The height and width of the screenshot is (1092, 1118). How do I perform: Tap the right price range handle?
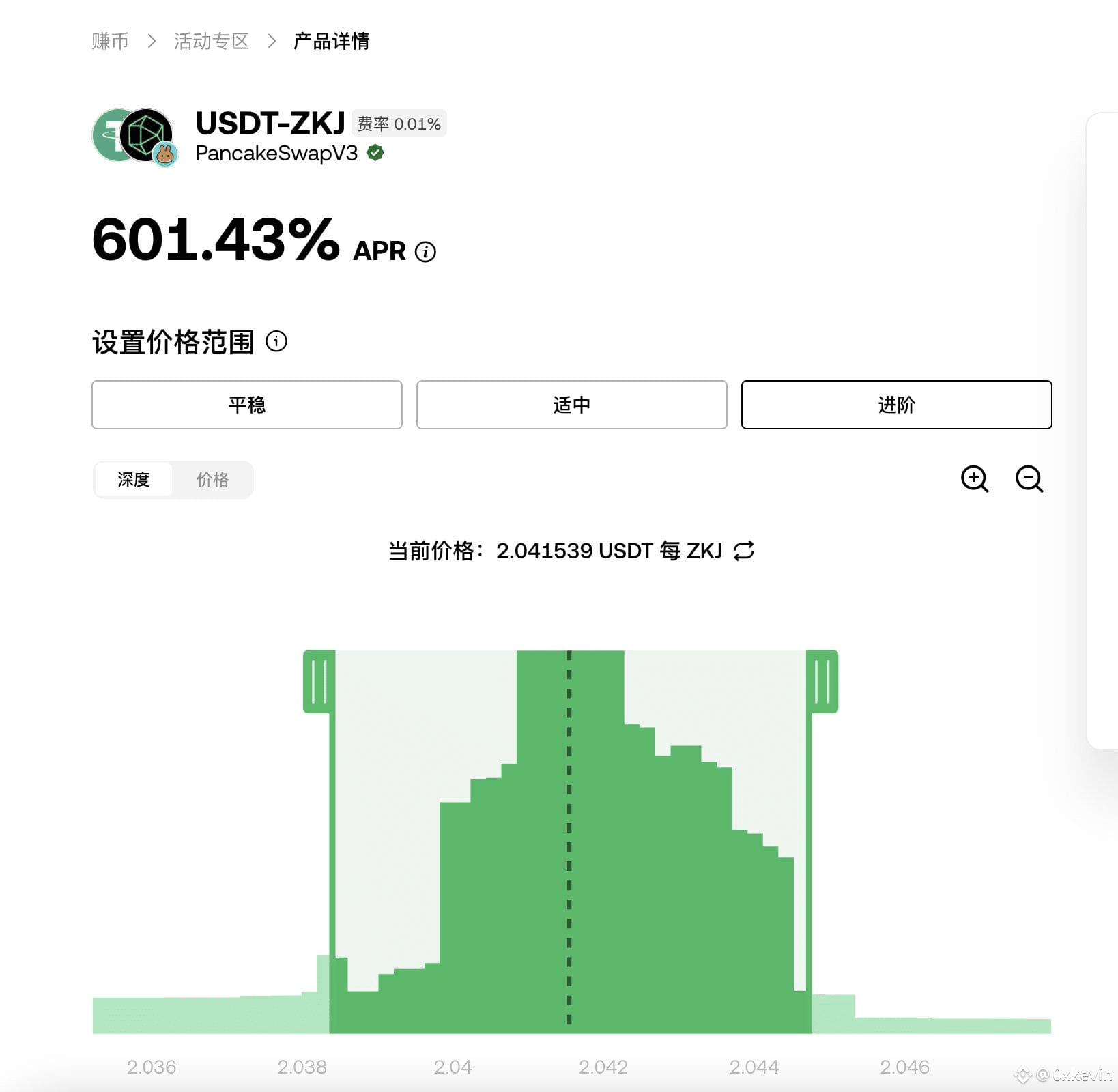[x=822, y=681]
